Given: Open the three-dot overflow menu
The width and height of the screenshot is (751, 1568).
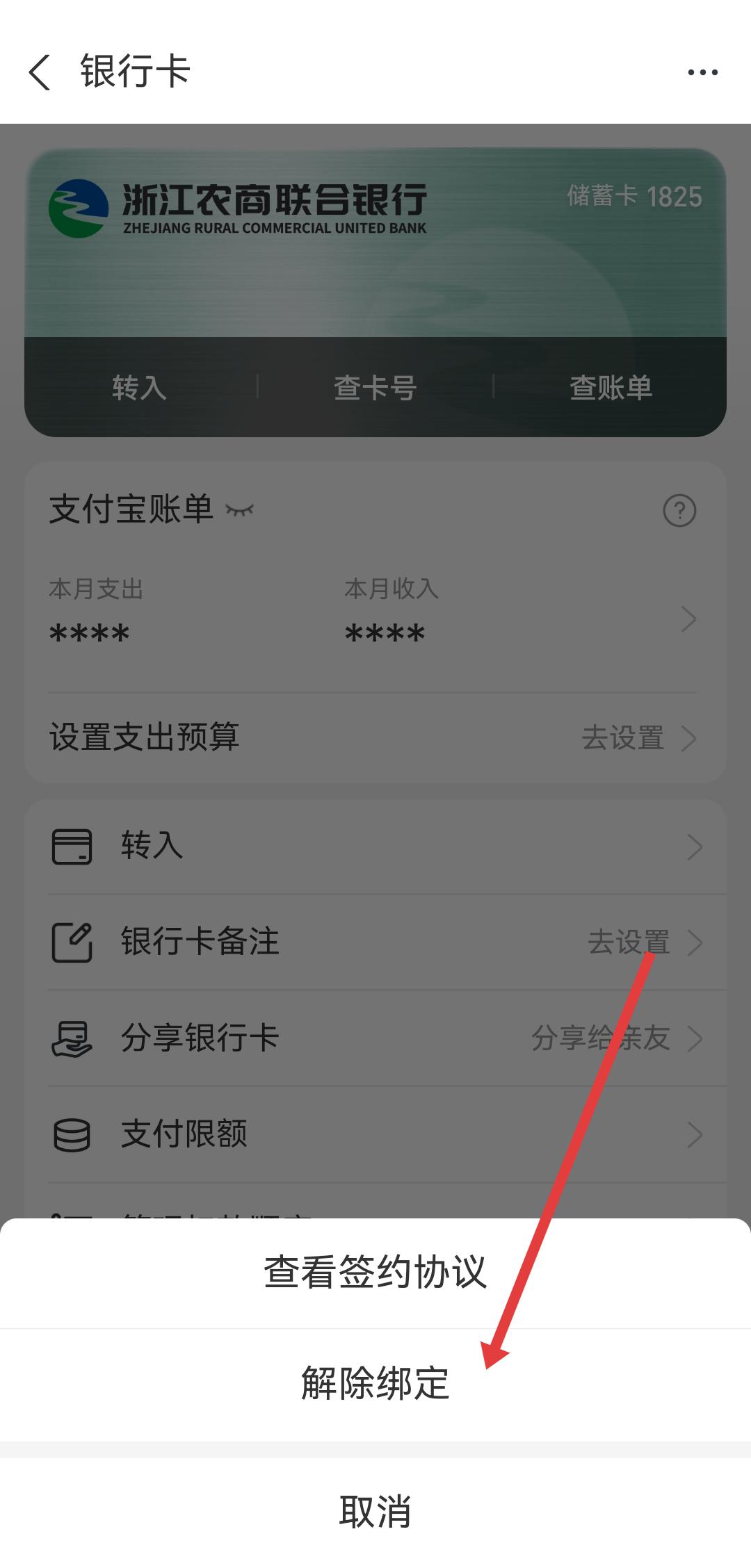Looking at the screenshot, I should (702, 72).
